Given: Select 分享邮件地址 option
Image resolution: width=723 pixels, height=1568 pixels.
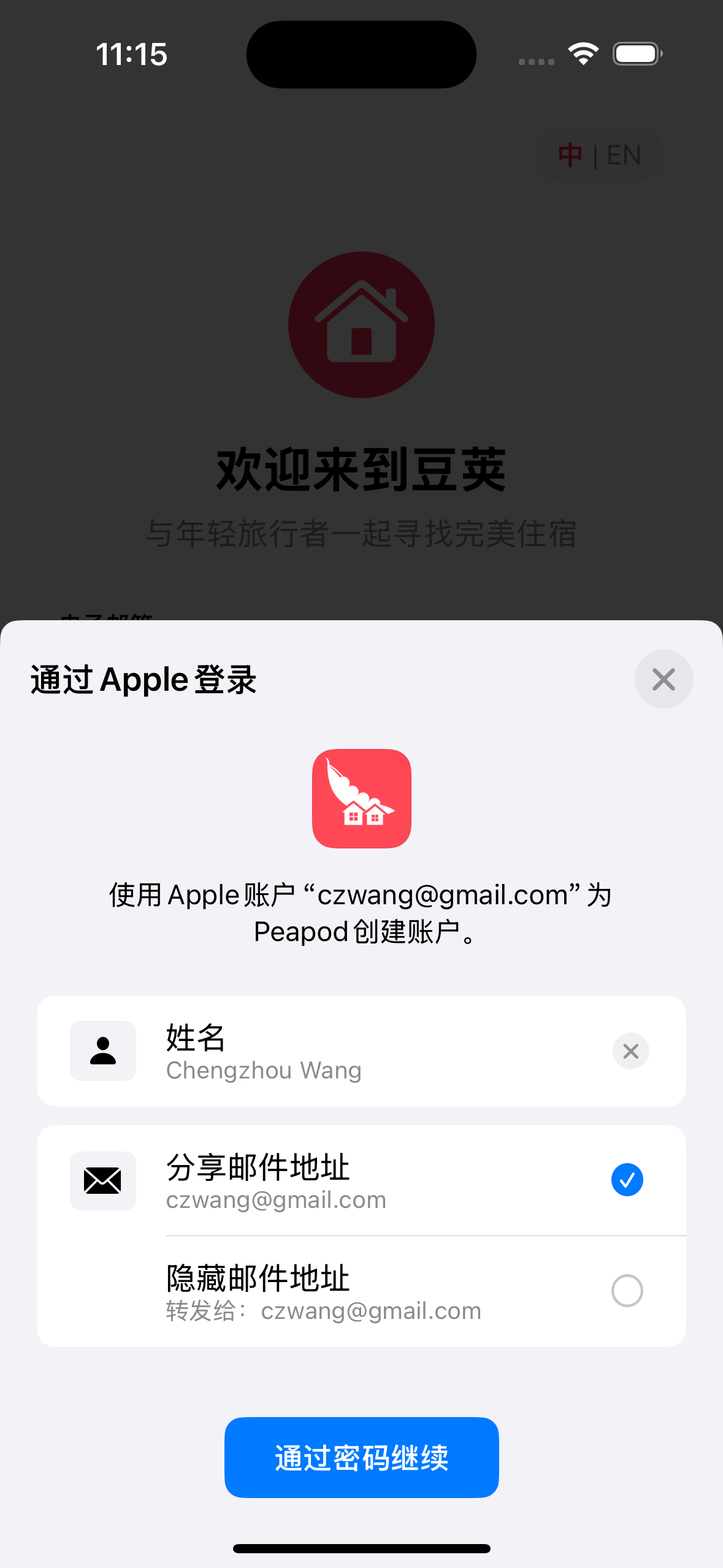Looking at the screenshot, I should 627,1180.
